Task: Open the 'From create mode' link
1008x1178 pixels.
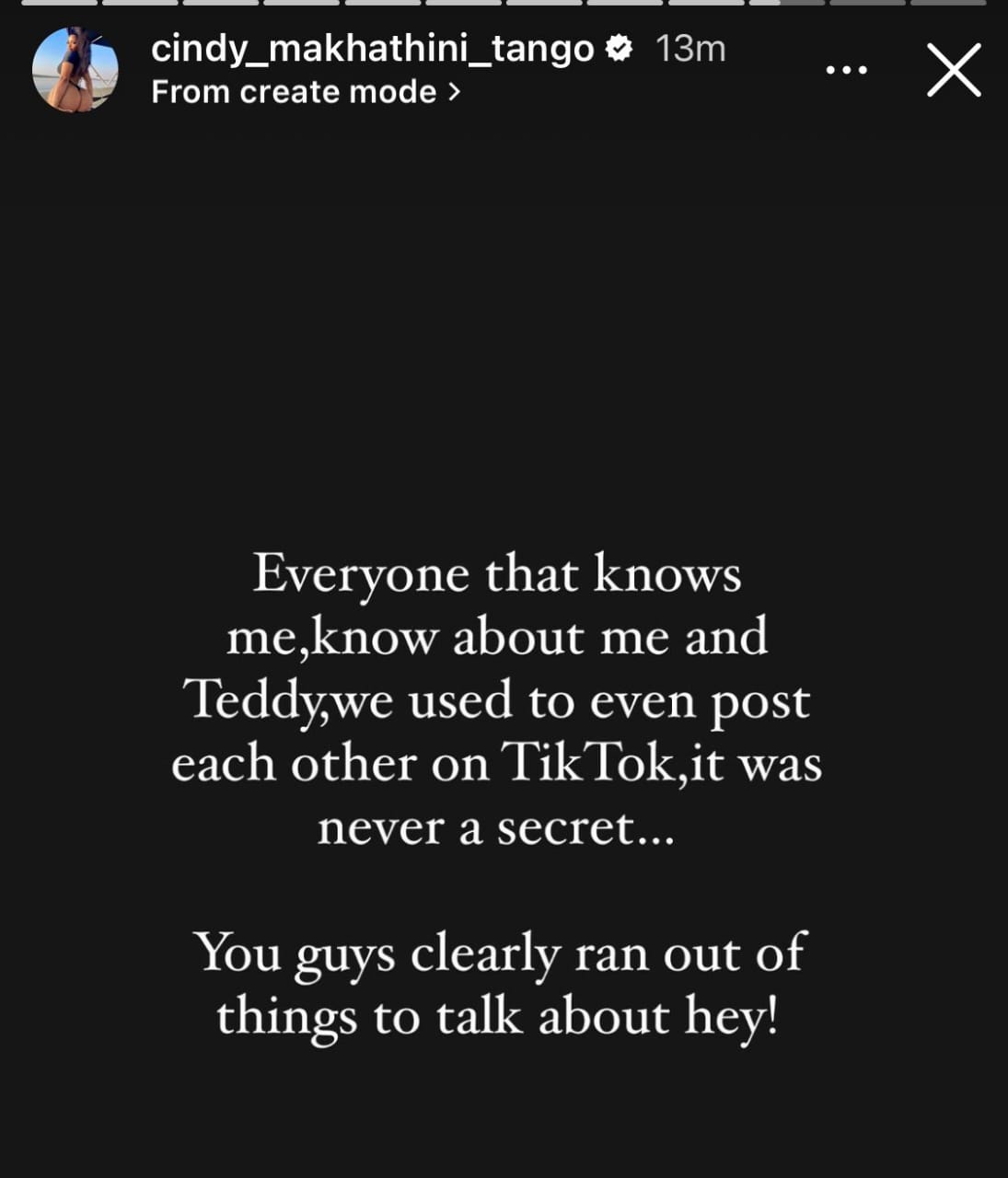Action: [x=305, y=92]
